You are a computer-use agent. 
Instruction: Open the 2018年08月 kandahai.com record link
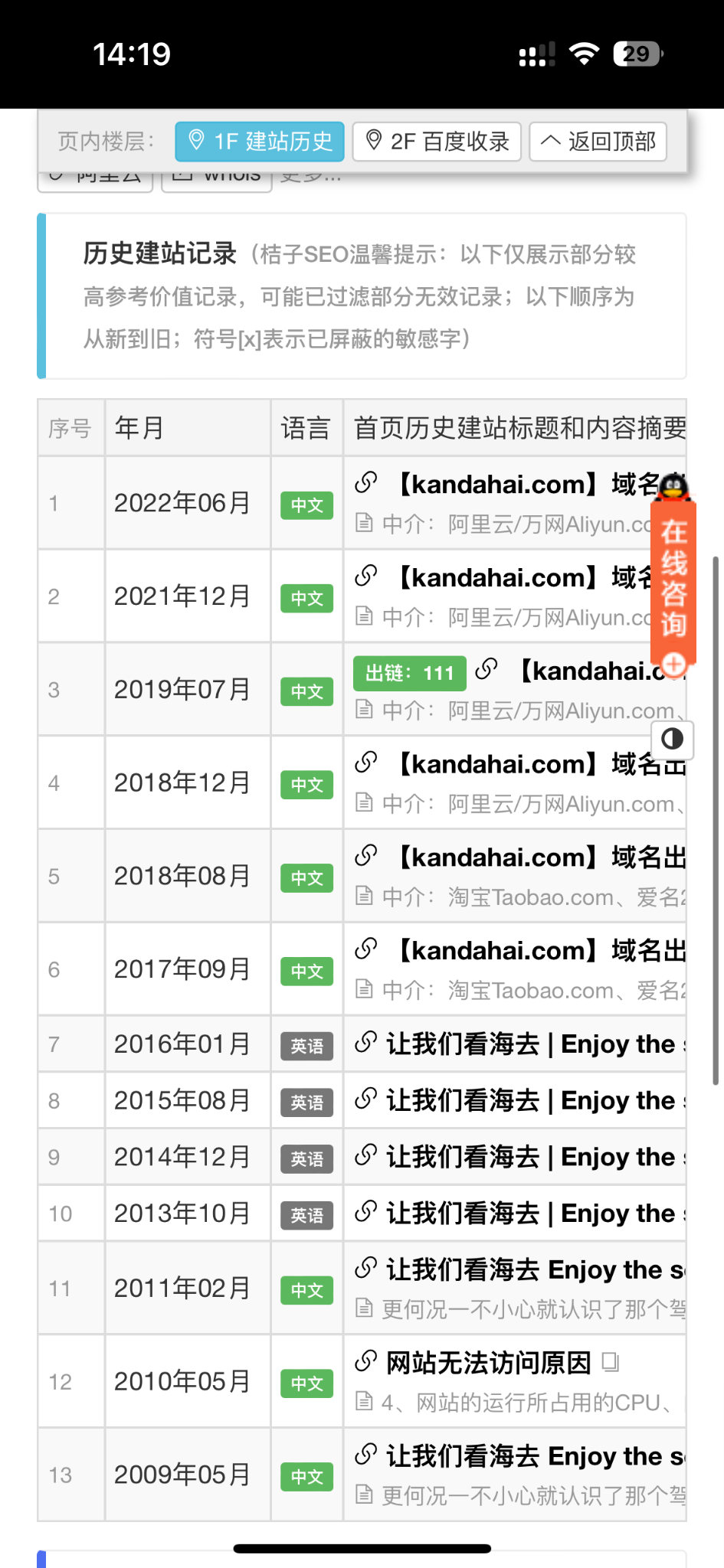coord(521,857)
